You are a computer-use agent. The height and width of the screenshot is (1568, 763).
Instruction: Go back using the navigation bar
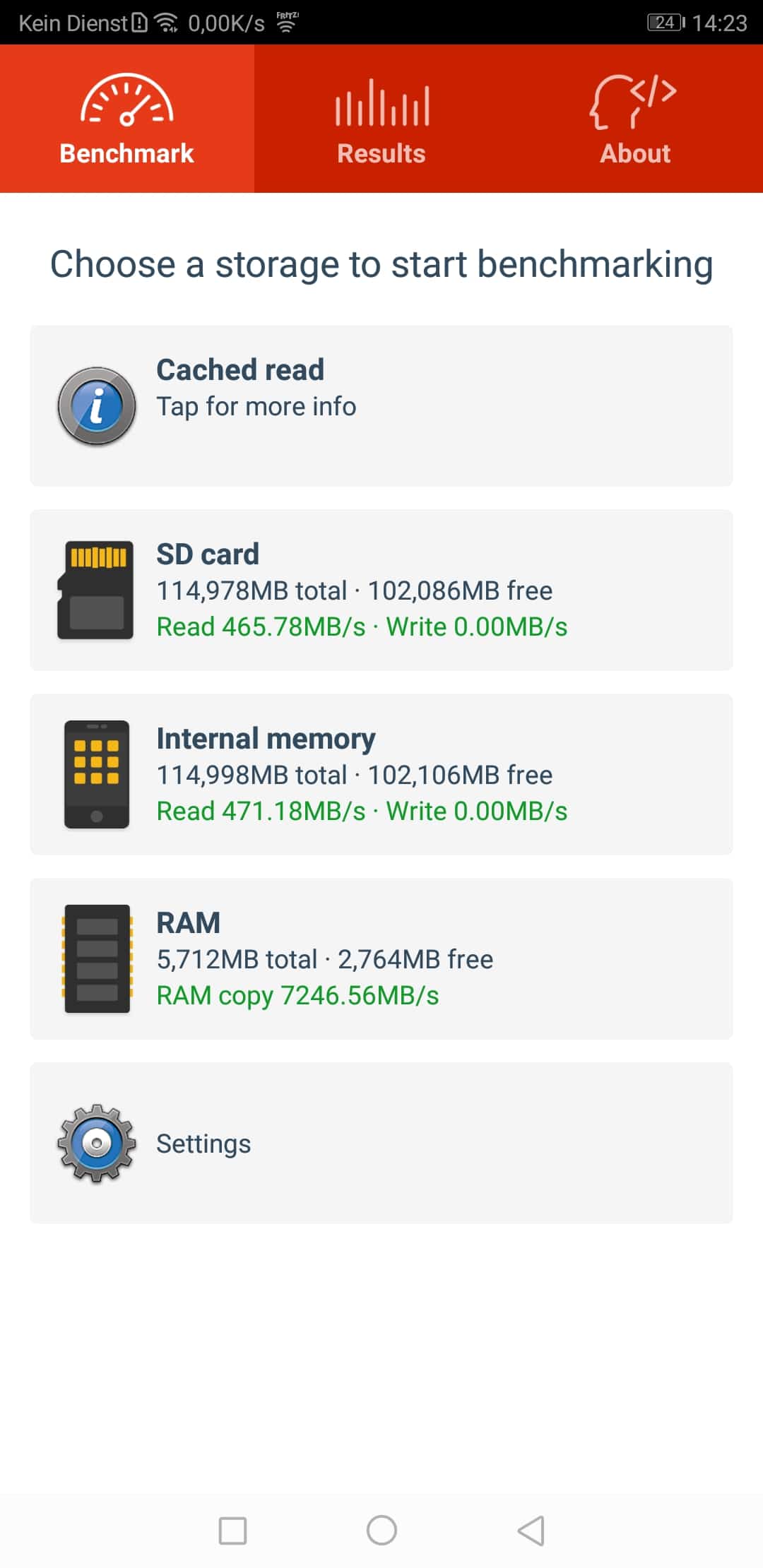click(x=531, y=1531)
